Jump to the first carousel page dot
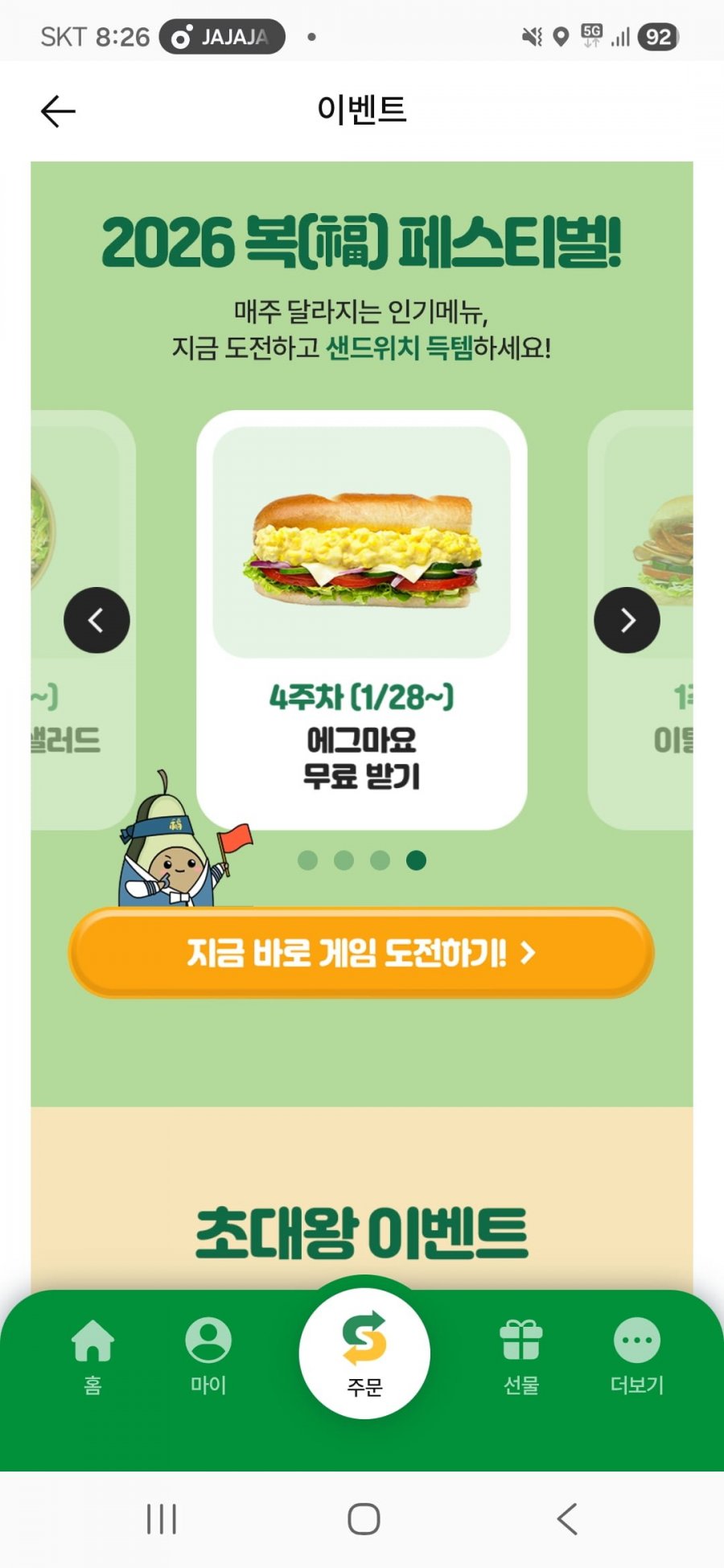This screenshot has width=724, height=1568. click(307, 860)
